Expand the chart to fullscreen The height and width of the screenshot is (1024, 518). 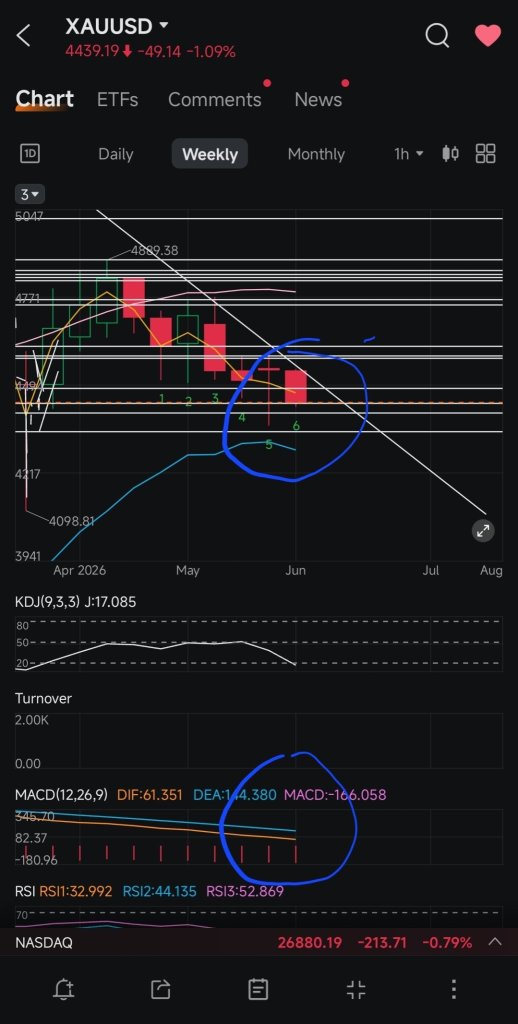click(483, 531)
